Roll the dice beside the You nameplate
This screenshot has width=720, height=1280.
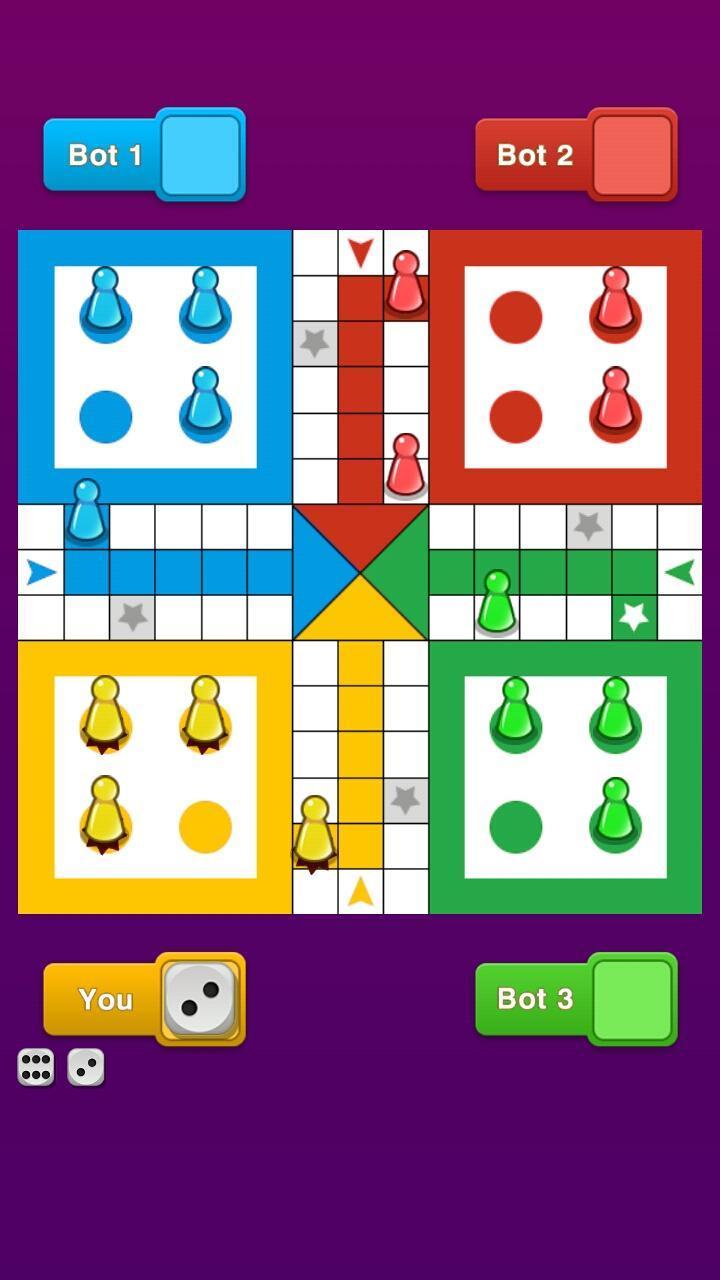point(200,1000)
